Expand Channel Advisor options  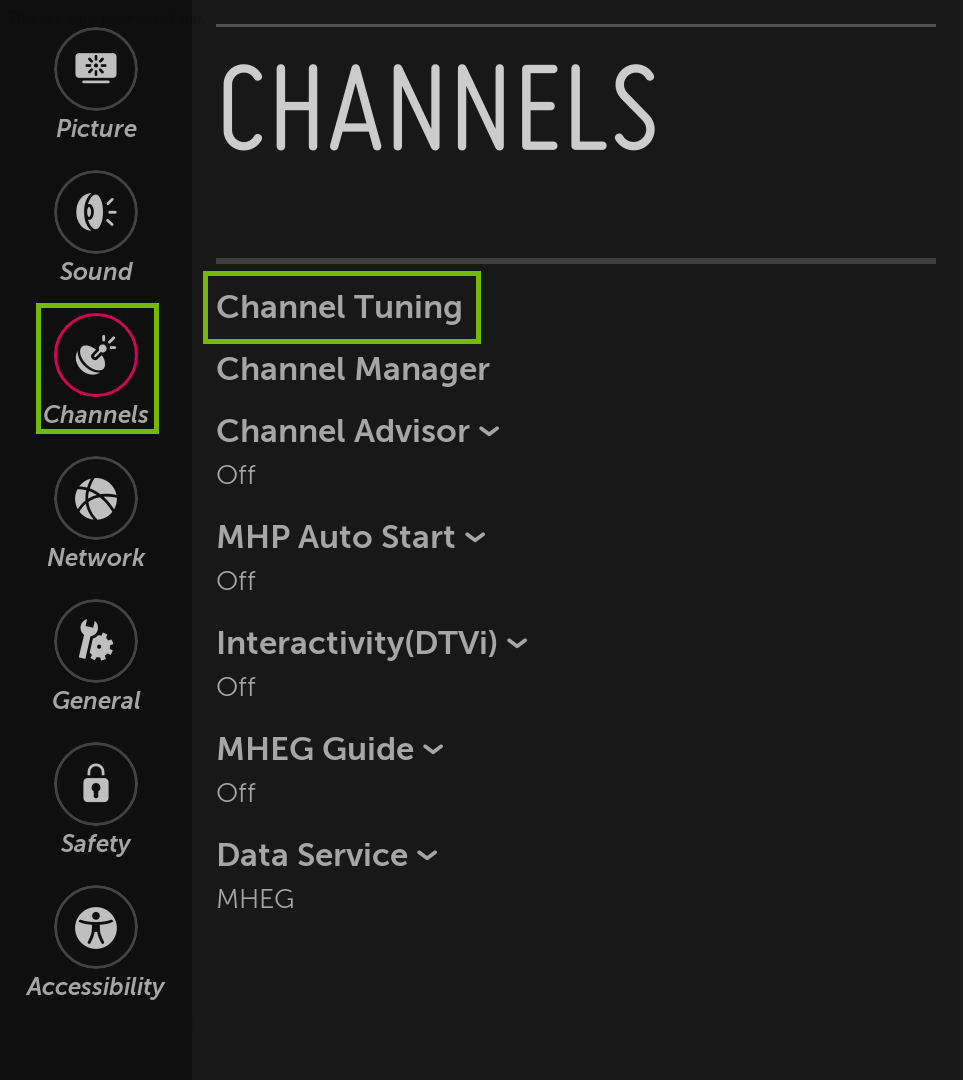coord(357,432)
